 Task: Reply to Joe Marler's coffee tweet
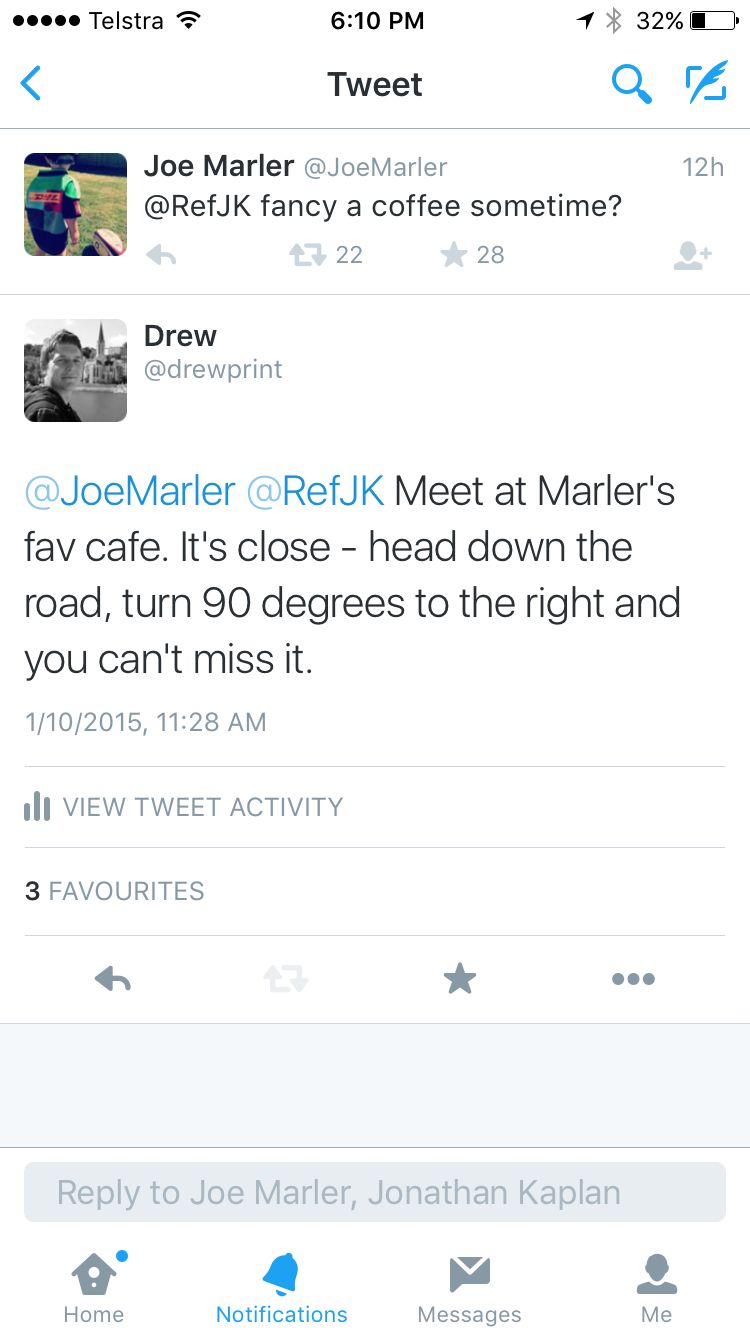coord(161,256)
